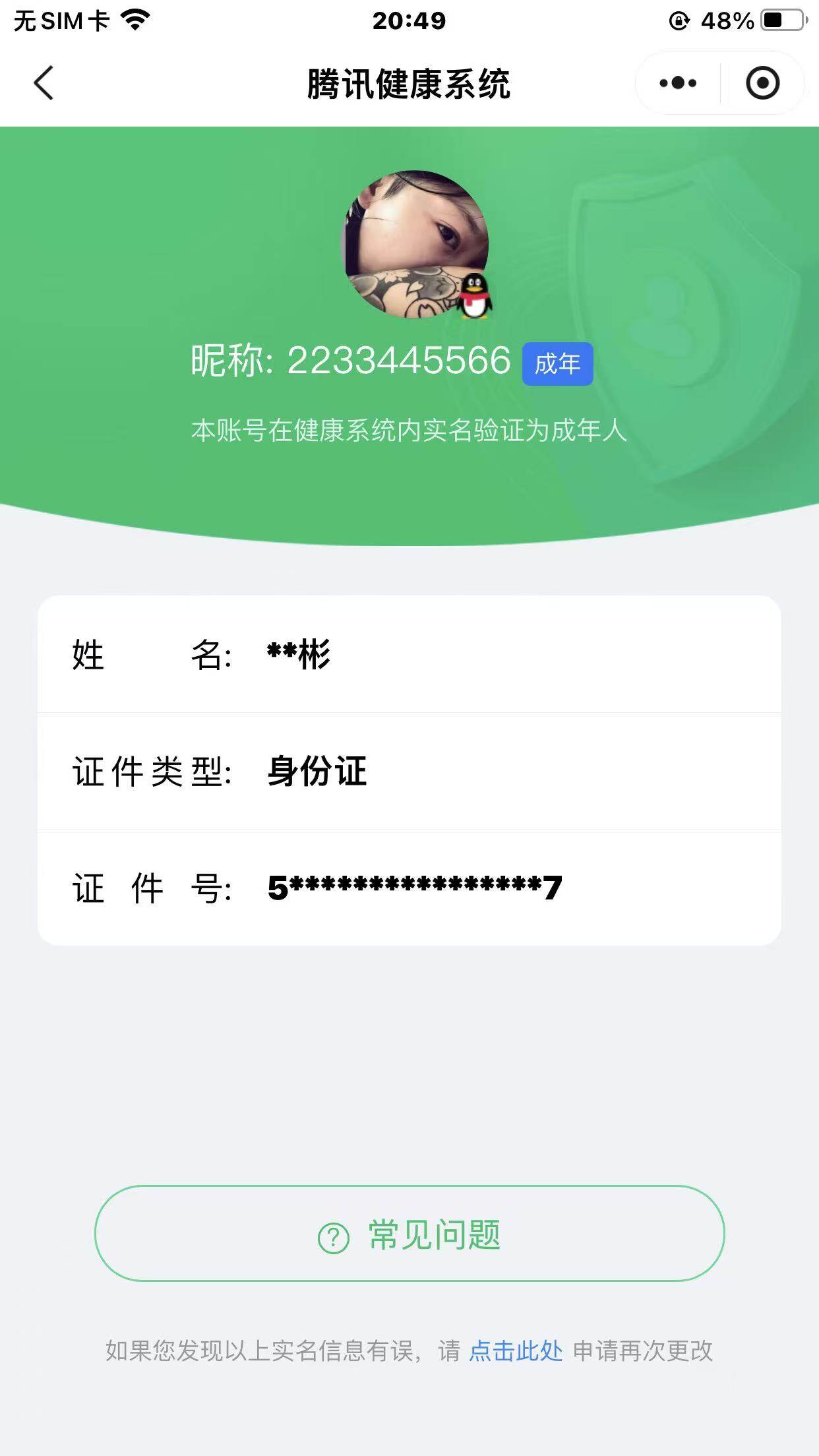Viewport: 819px width, 1456px height.
Task: Tap the masked name **彬 entry
Action: pyautogui.click(x=298, y=654)
